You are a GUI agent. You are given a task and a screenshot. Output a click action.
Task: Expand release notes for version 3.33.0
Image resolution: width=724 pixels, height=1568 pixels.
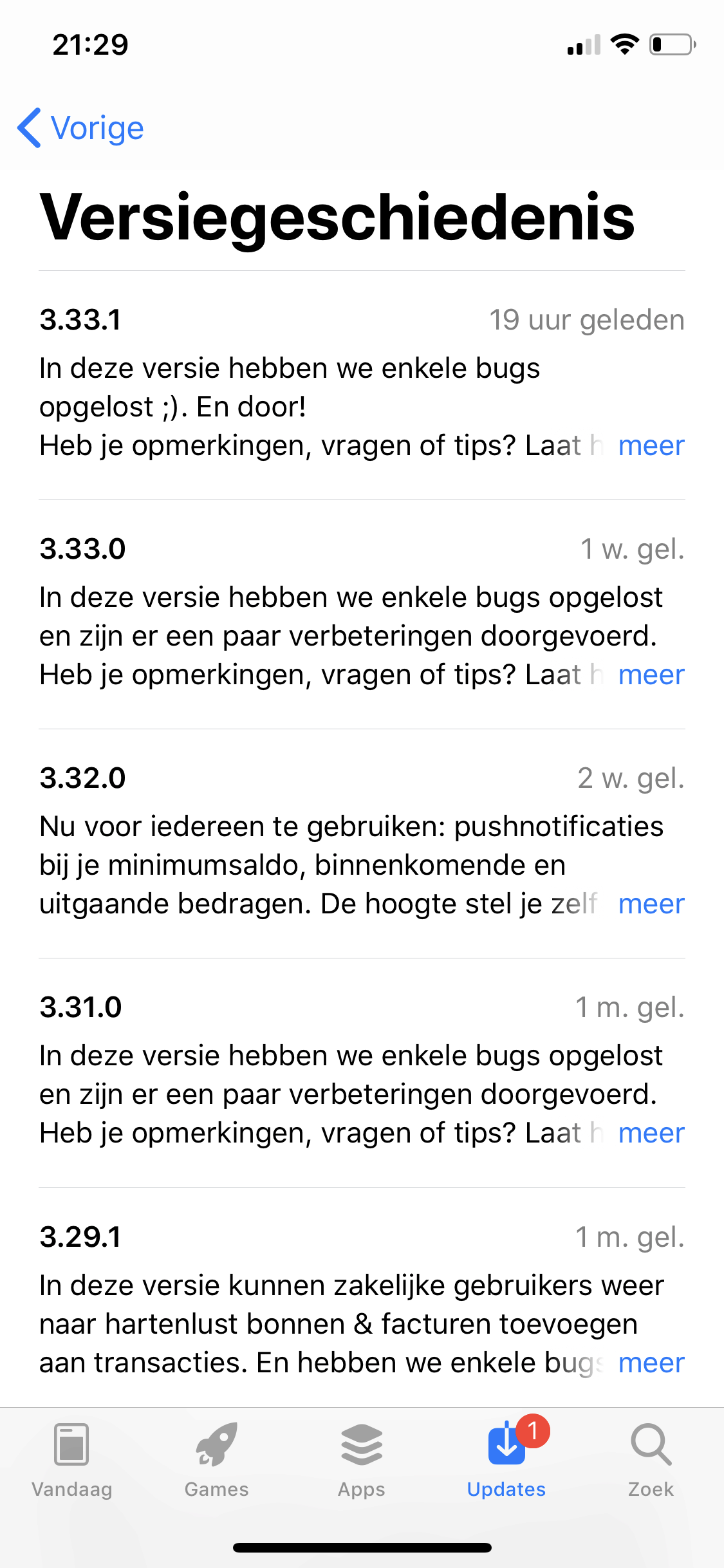651,675
